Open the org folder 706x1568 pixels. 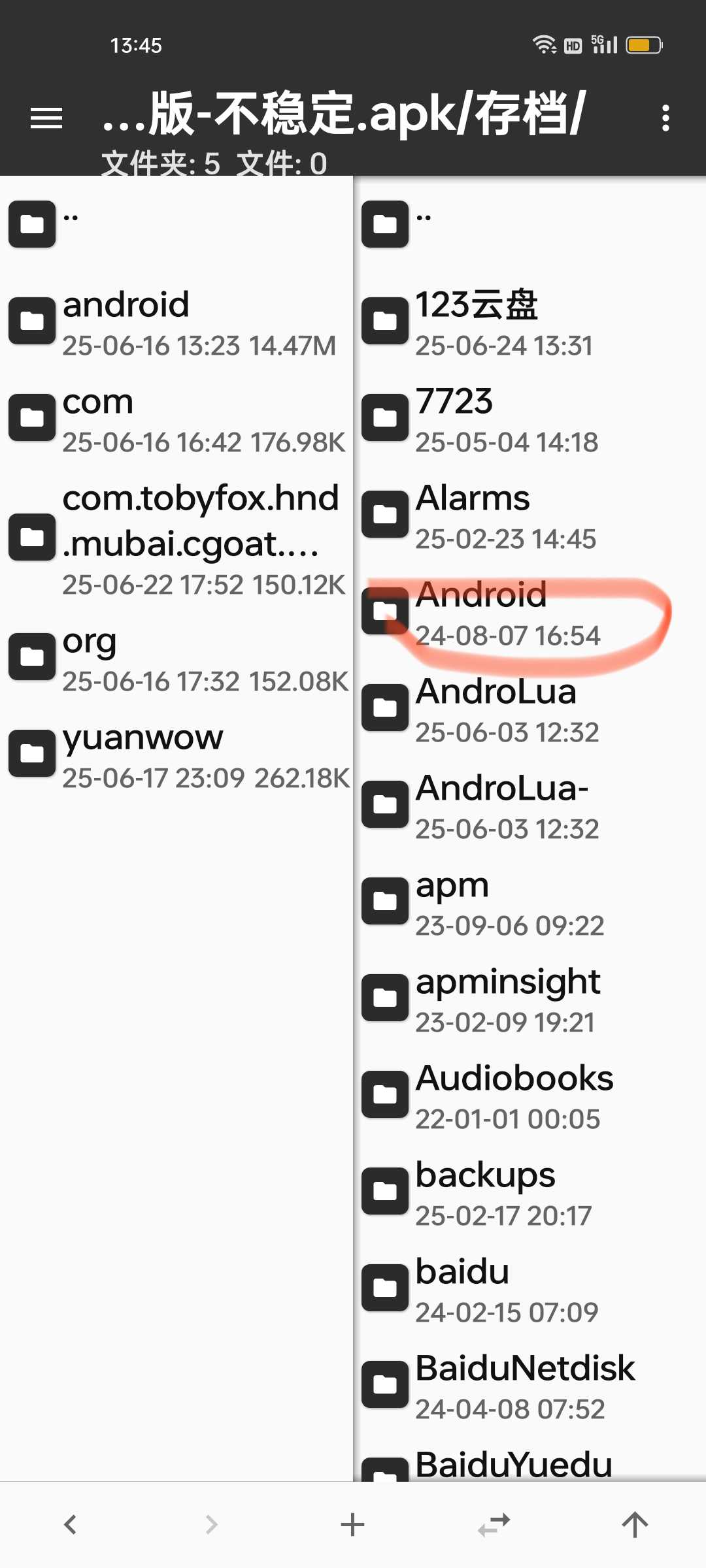tap(176, 657)
